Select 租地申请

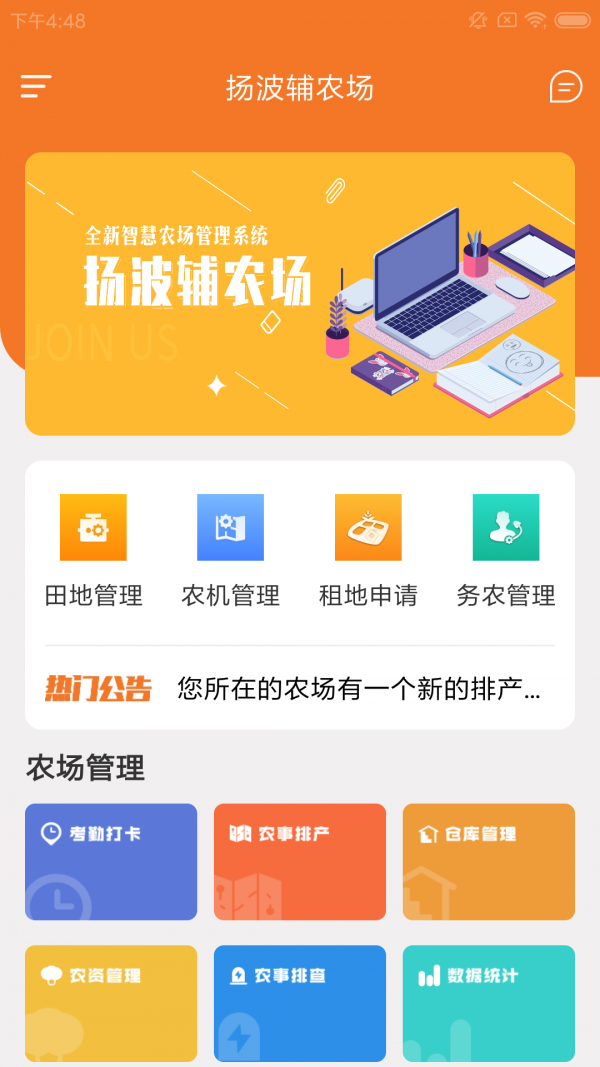[x=368, y=550]
